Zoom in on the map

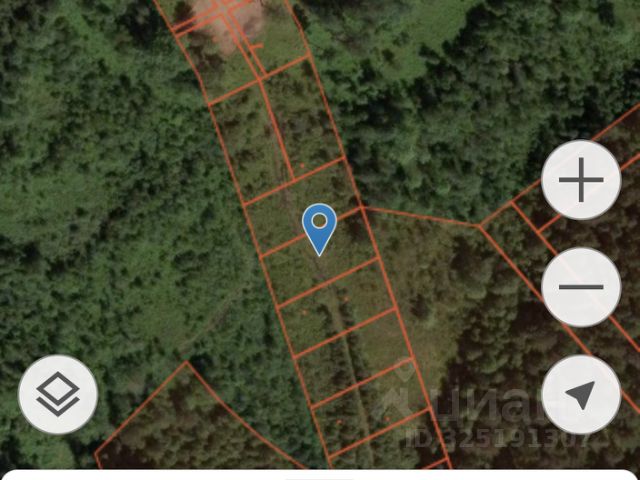point(581,181)
